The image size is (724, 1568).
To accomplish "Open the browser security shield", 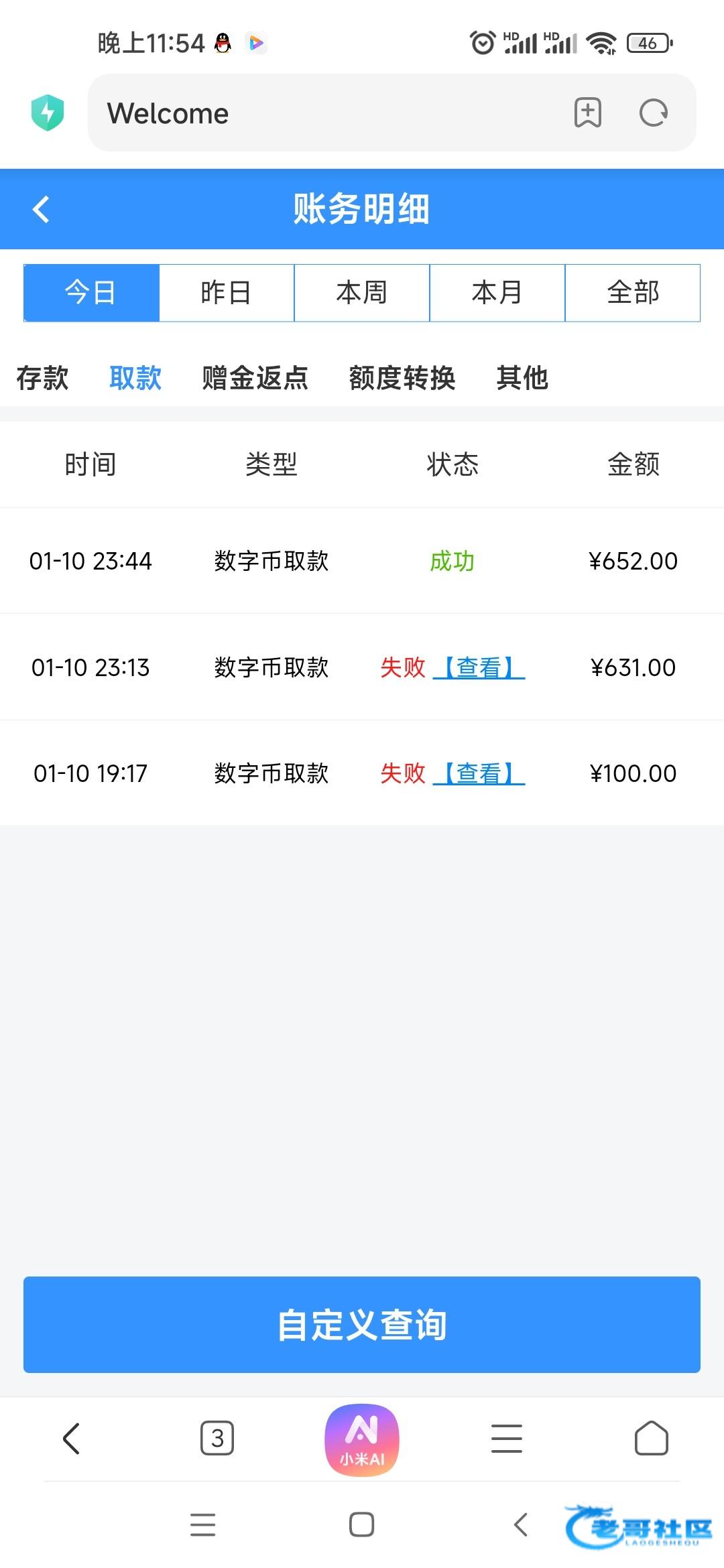I will tap(48, 113).
